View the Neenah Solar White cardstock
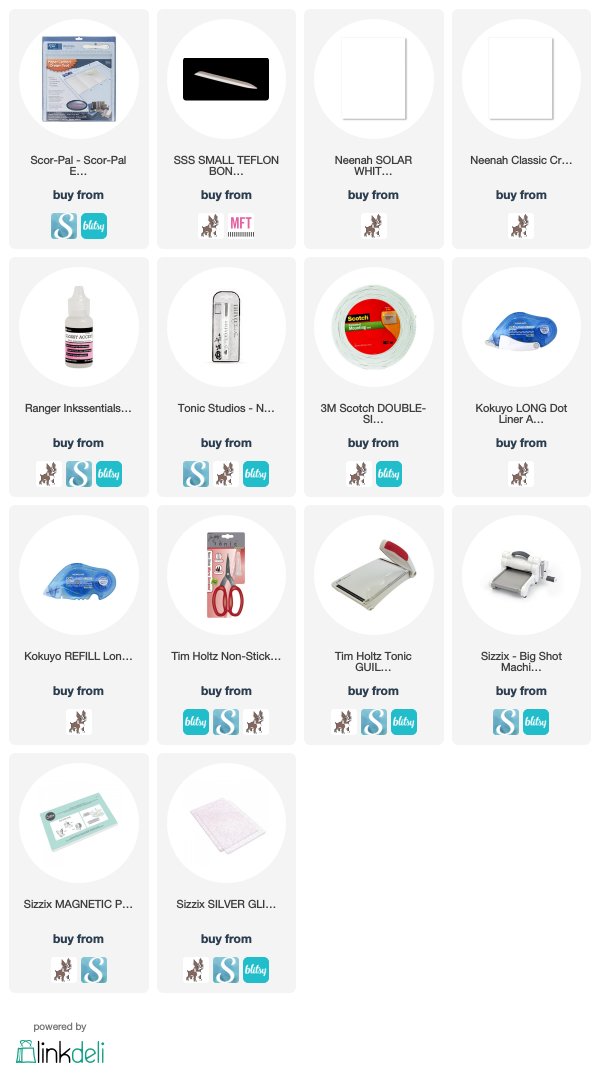Viewport: 600px width, 1073px height. point(374,79)
